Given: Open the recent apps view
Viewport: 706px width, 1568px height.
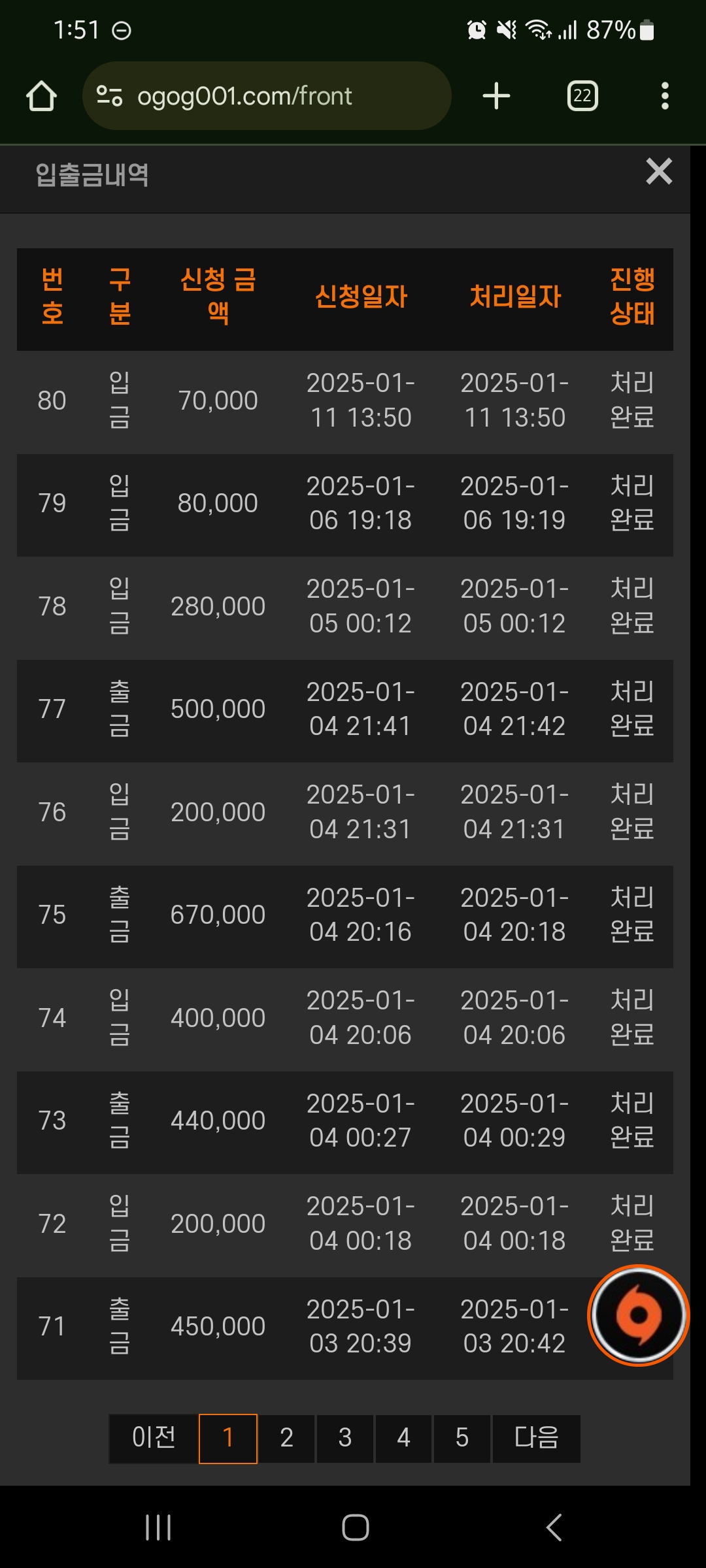Looking at the screenshot, I should (x=158, y=1527).
